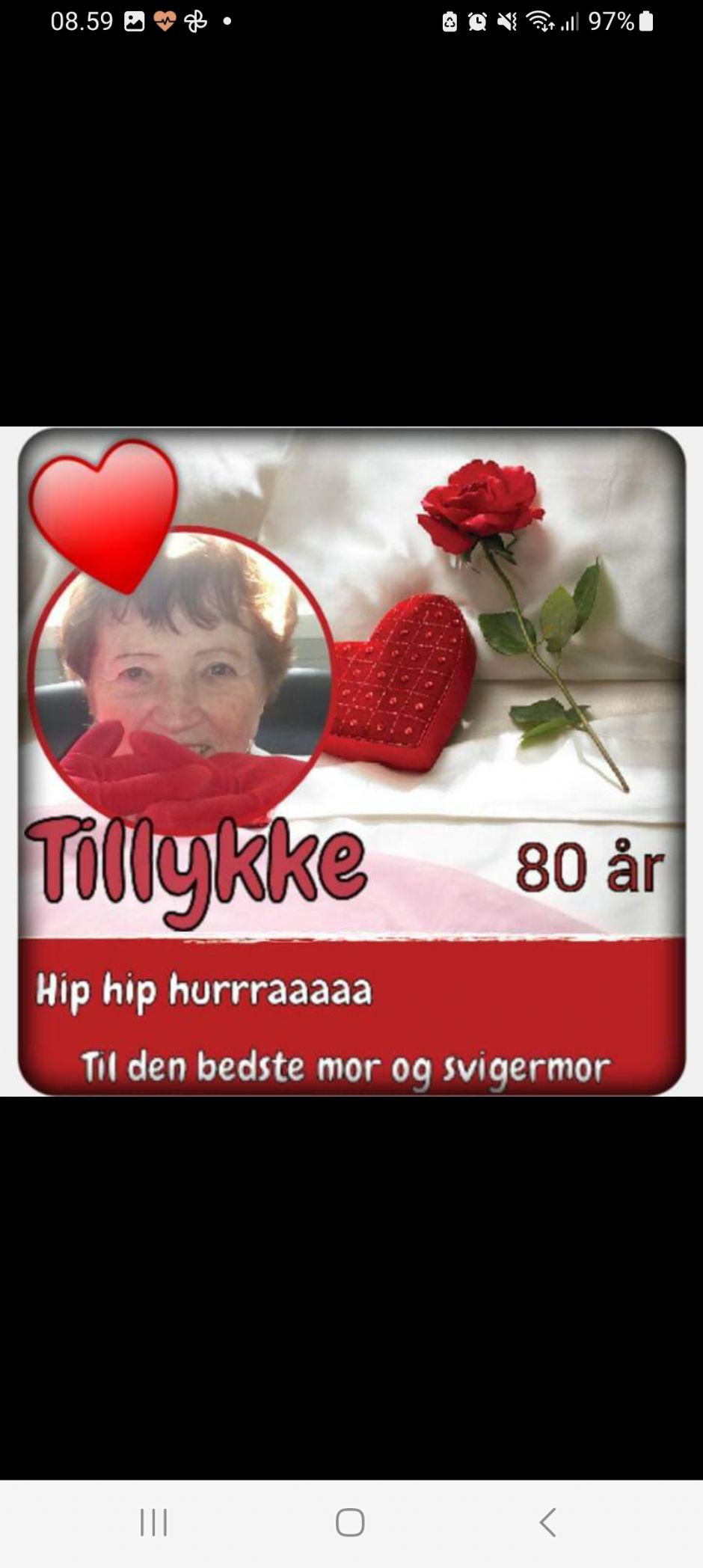Tap the Tillykke birthday picture to show controls
703x1568 pixels.
click(351, 761)
